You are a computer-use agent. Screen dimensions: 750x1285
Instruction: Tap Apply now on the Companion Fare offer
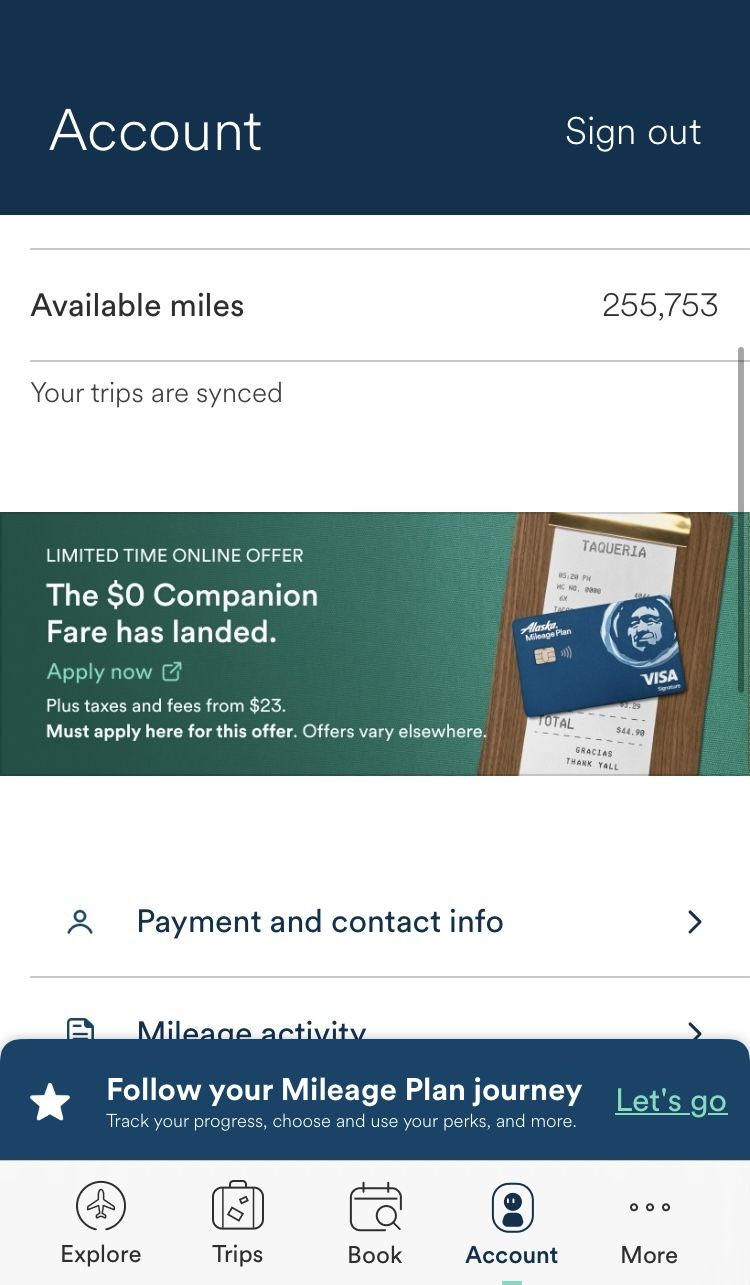coord(114,671)
